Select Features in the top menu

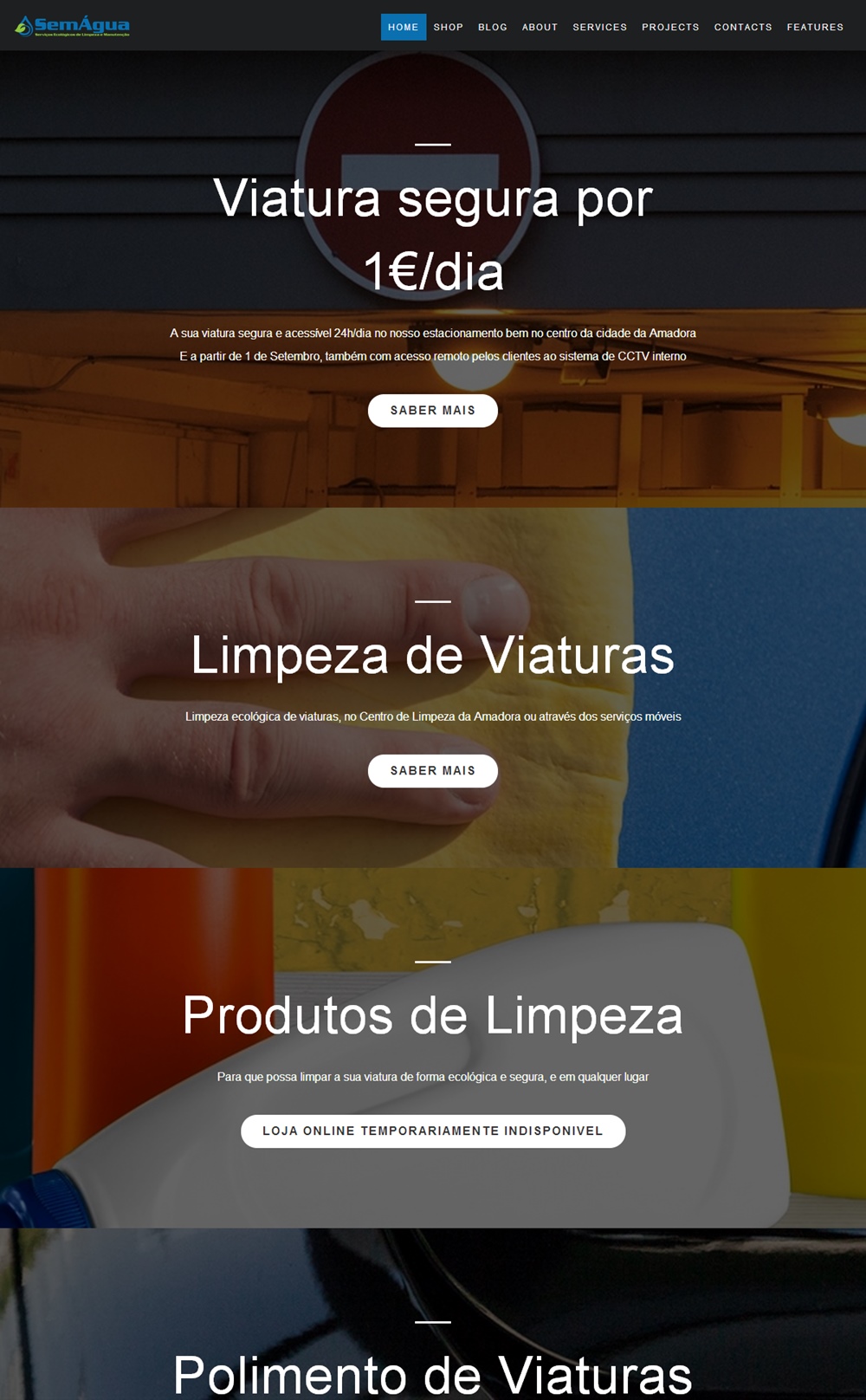[x=815, y=27]
